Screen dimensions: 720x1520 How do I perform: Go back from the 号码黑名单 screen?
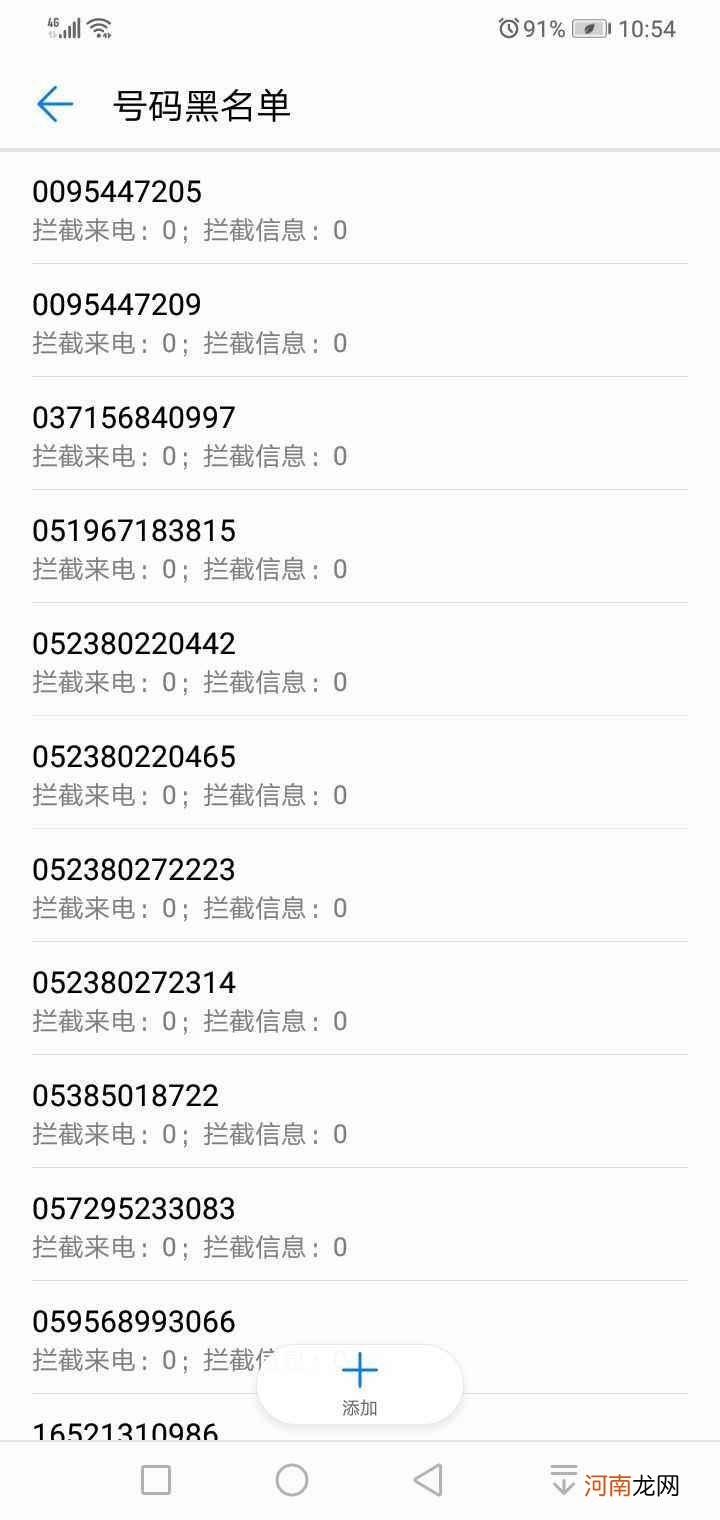(x=55, y=104)
